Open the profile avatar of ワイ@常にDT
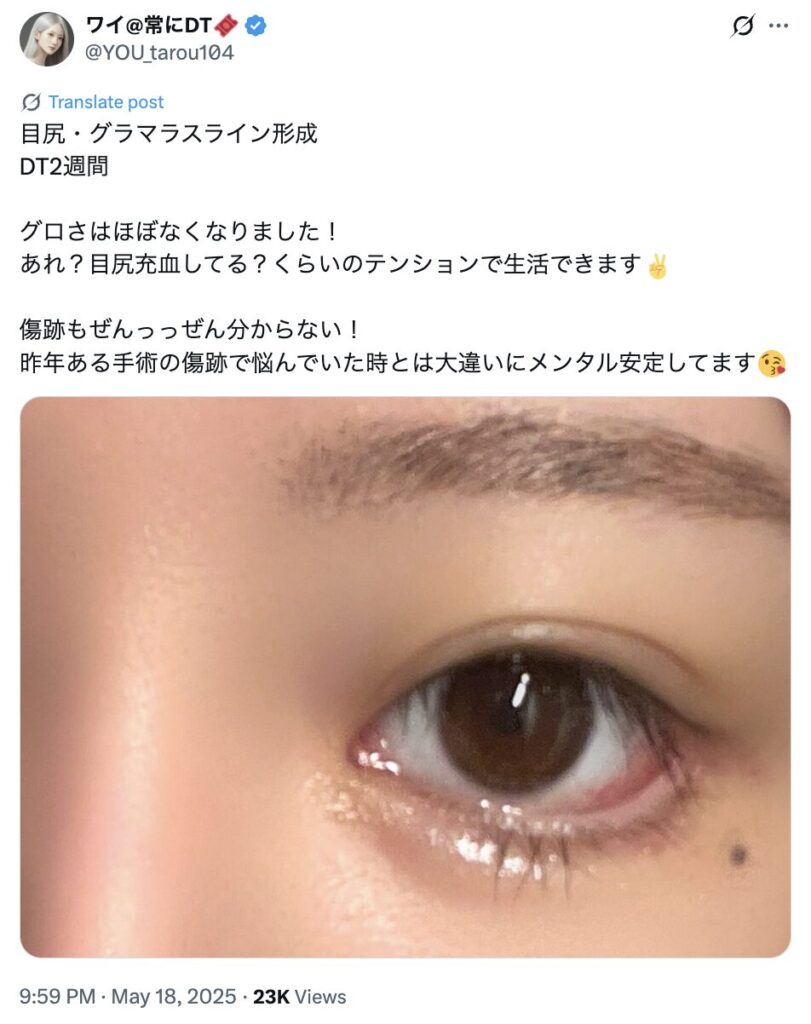The height and width of the screenshot is (1024, 811). (x=46, y=39)
